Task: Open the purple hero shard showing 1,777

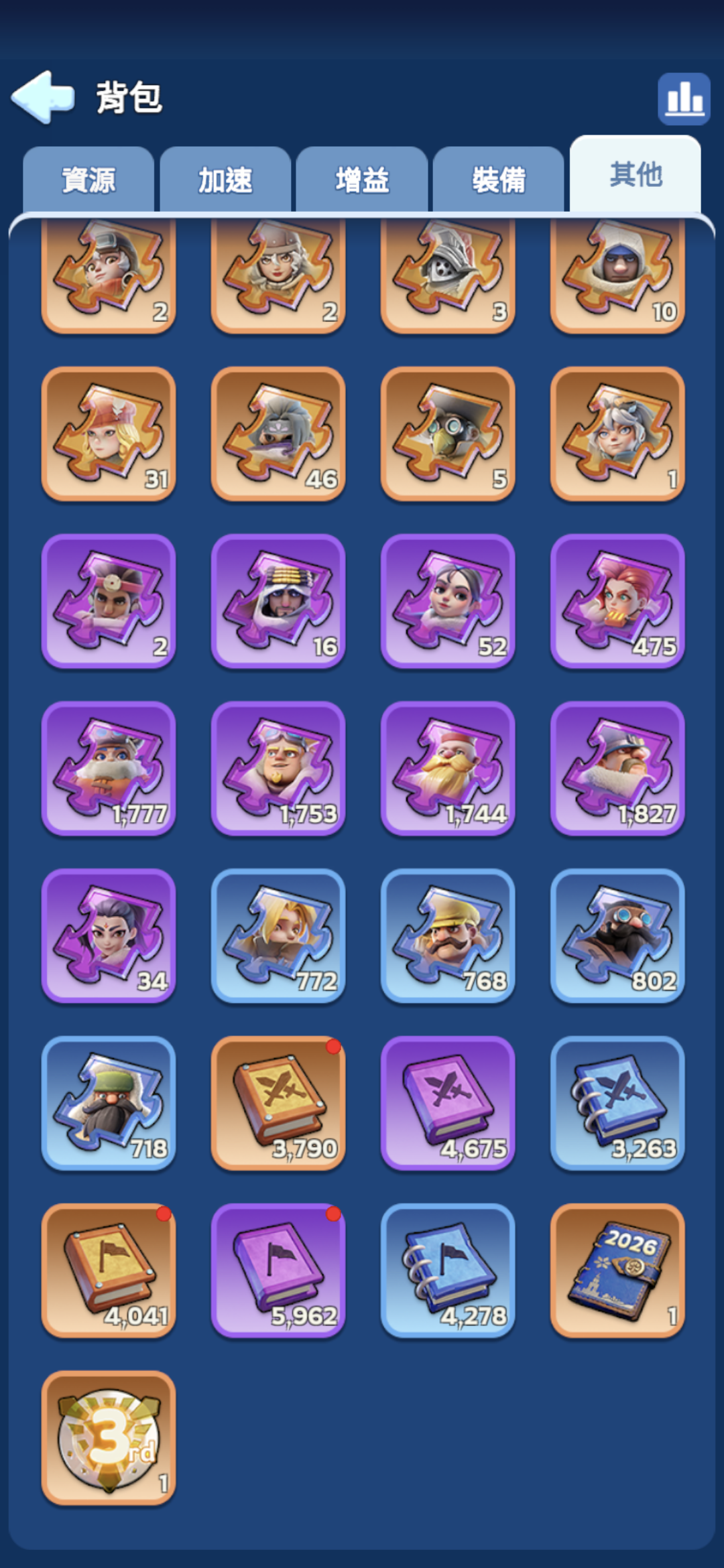Action: pos(109,769)
